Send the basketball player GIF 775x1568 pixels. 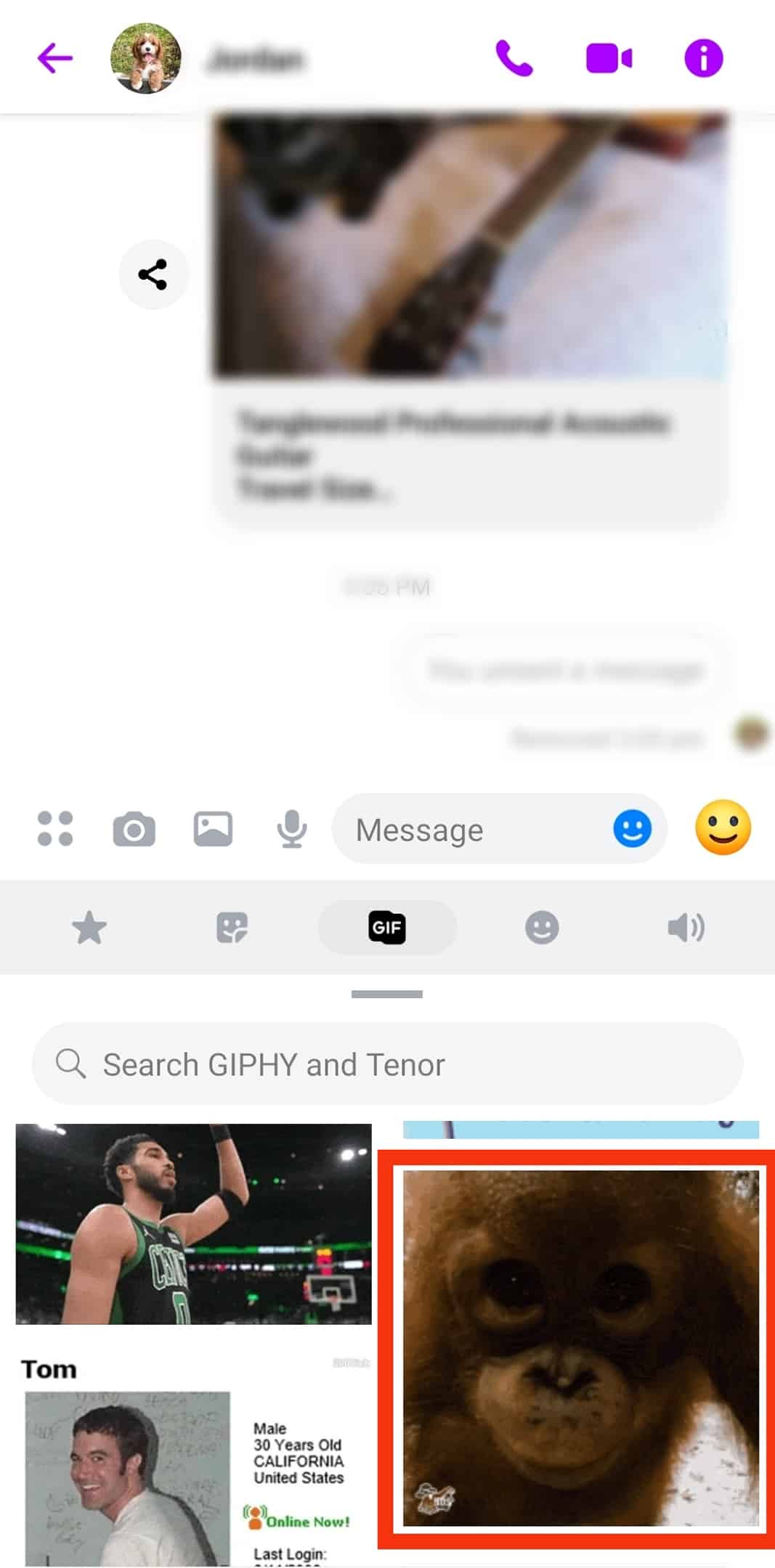tap(193, 1223)
